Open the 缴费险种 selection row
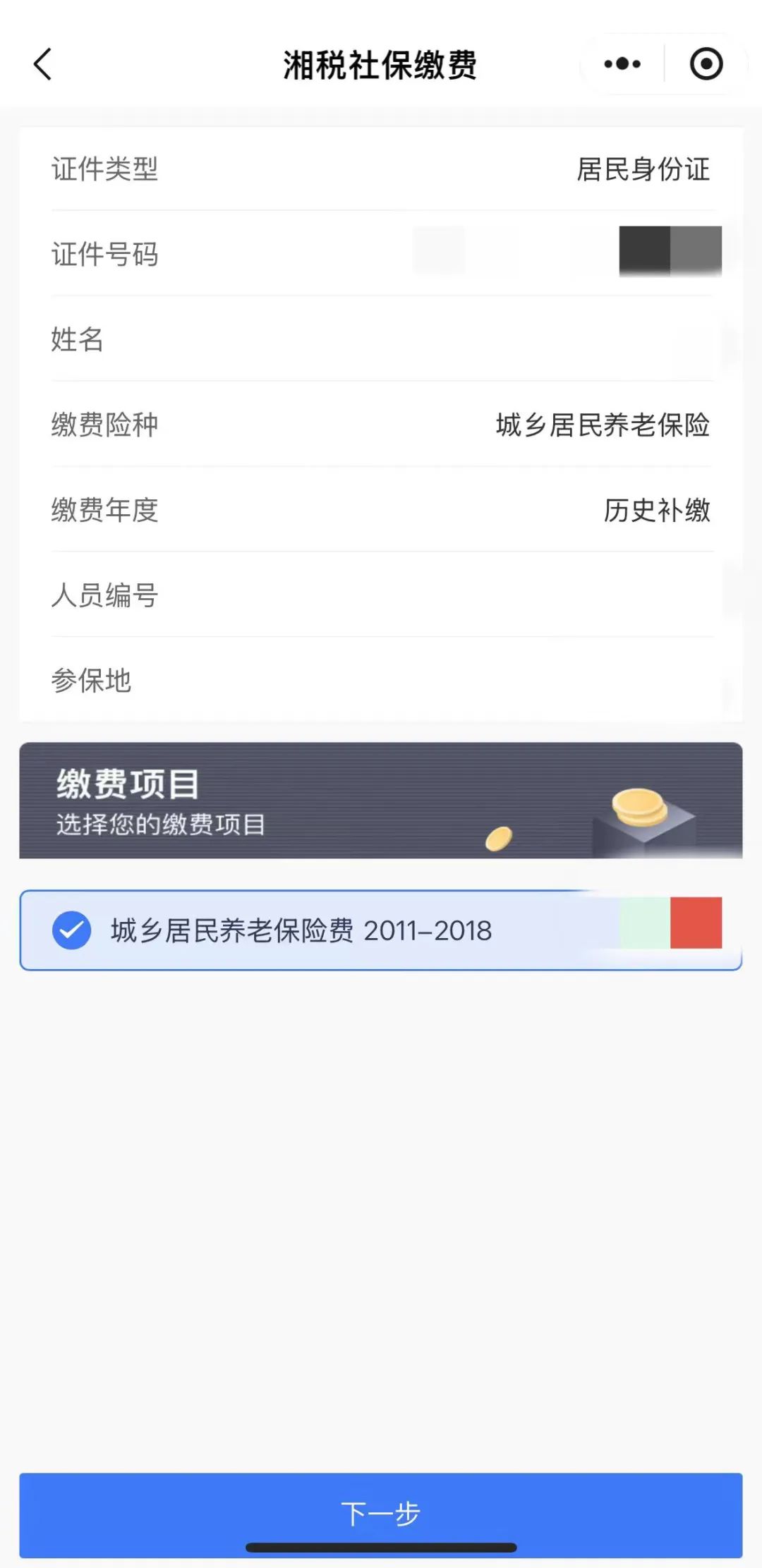This screenshot has height=1568, width=762. point(381,425)
